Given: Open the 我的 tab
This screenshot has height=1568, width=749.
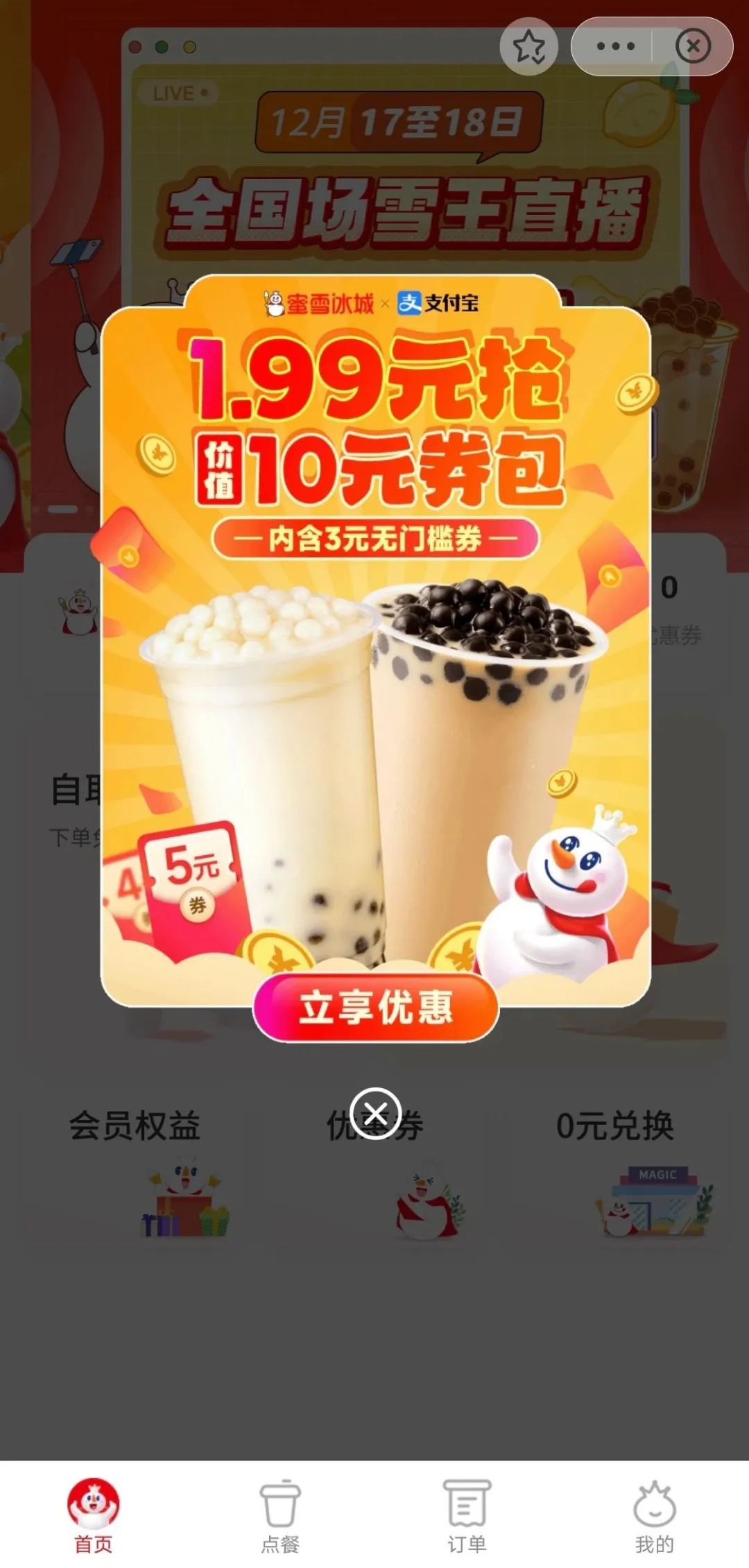Looking at the screenshot, I should click(x=653, y=1515).
